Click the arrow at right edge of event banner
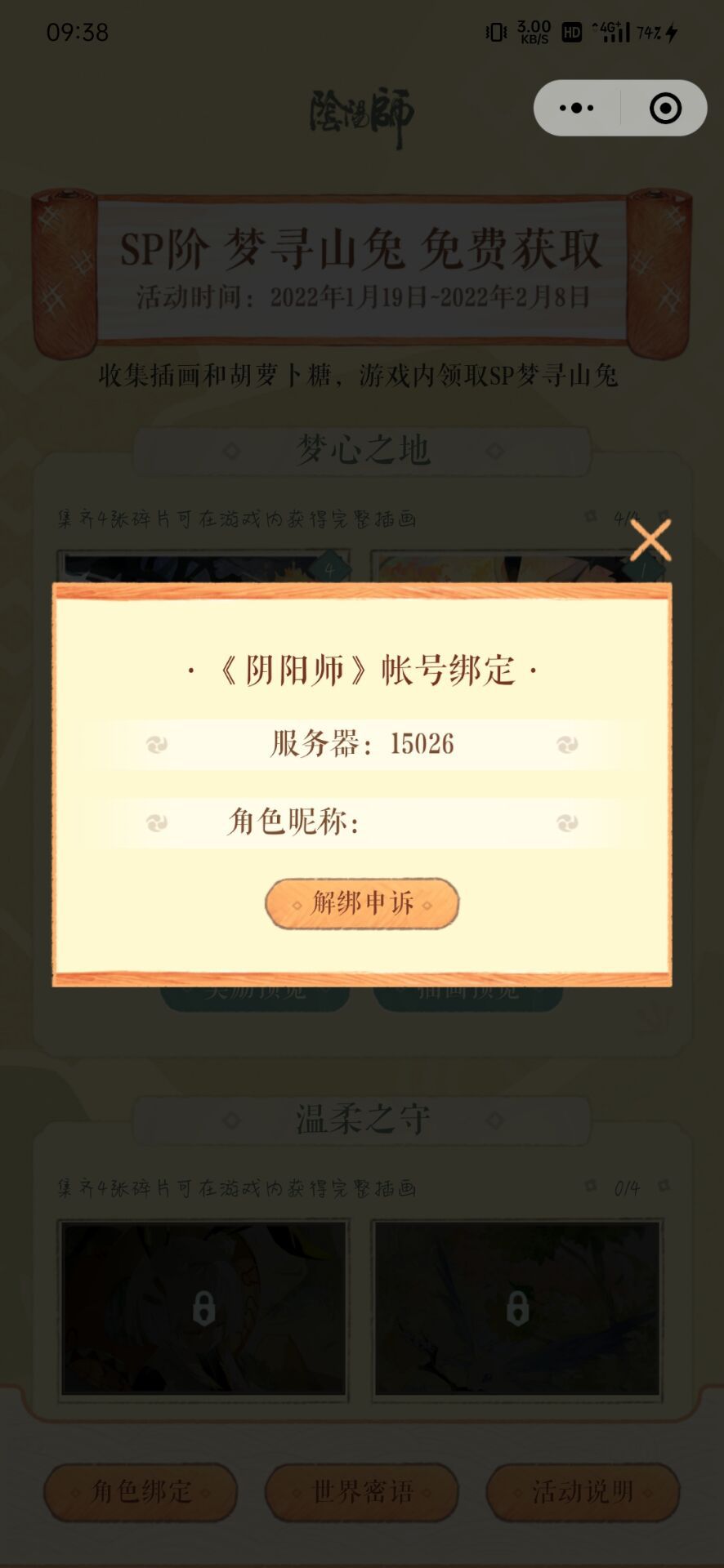The image size is (724, 1568). [x=680, y=198]
